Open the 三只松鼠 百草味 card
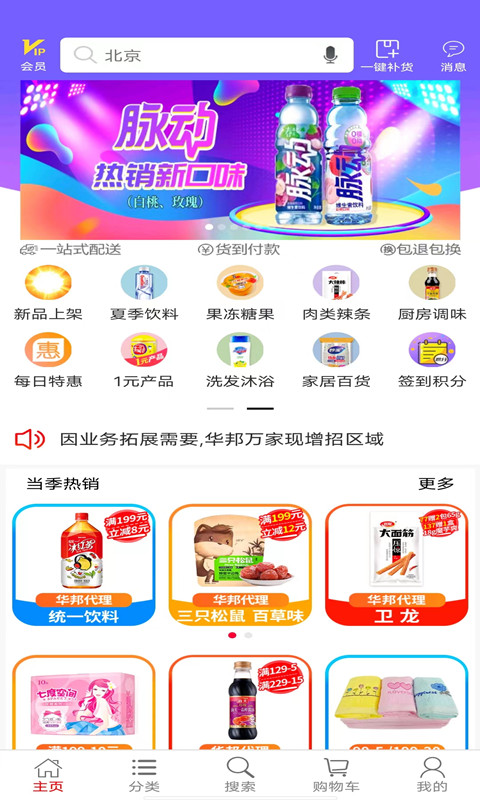This screenshot has width=480, height=800. 240,565
